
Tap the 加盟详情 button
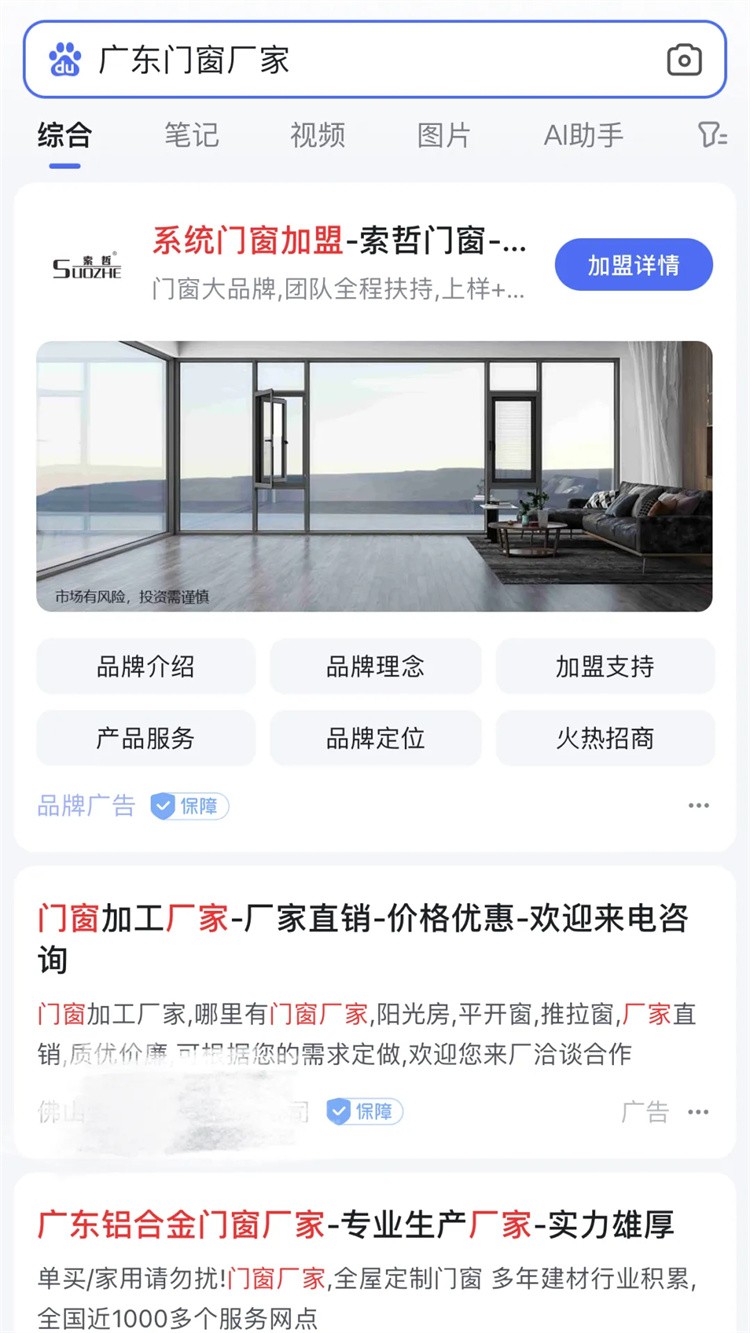[x=633, y=265]
